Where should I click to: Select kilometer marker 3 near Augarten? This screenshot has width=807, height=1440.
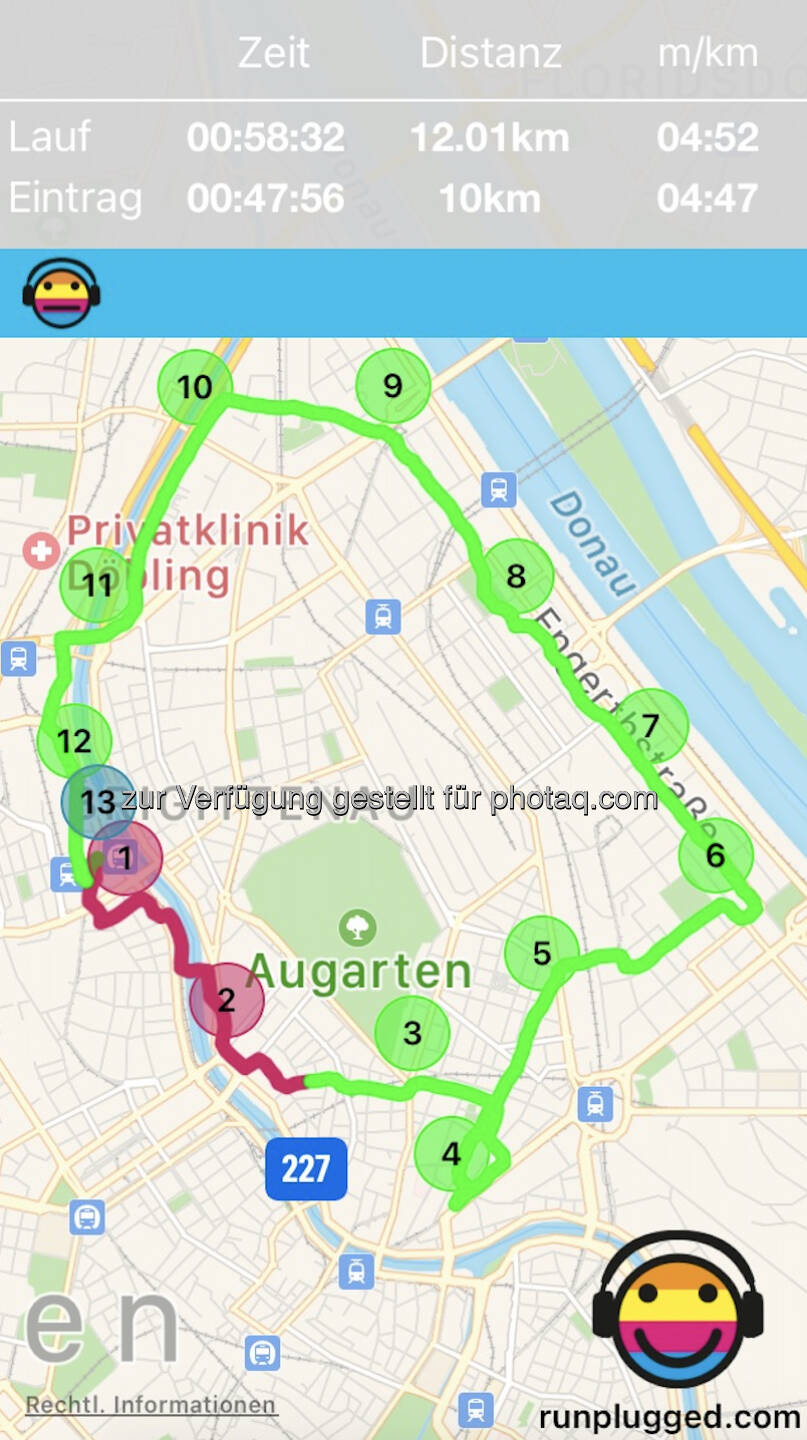(412, 1032)
